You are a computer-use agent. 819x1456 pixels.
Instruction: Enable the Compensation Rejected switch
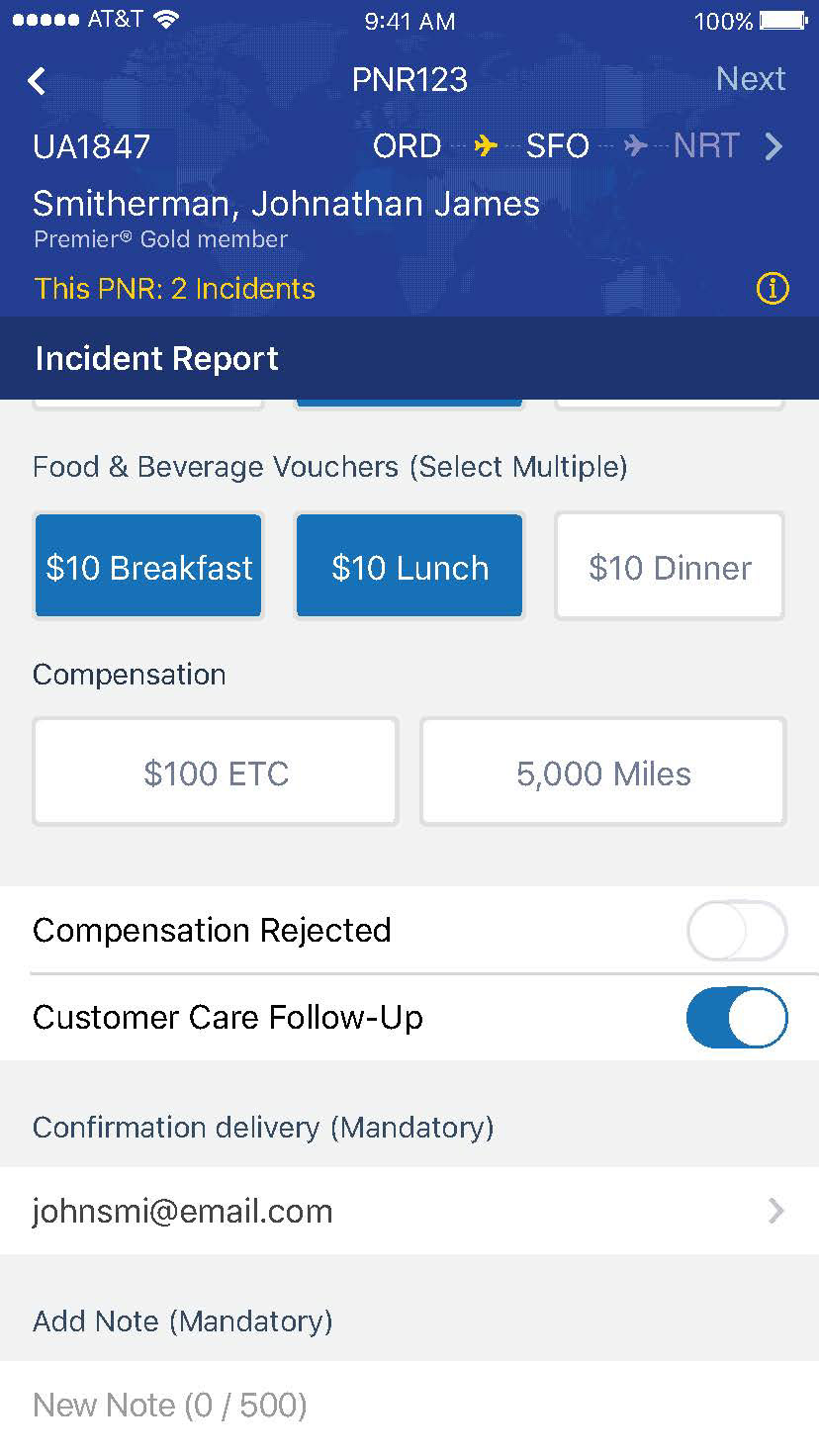(x=737, y=931)
